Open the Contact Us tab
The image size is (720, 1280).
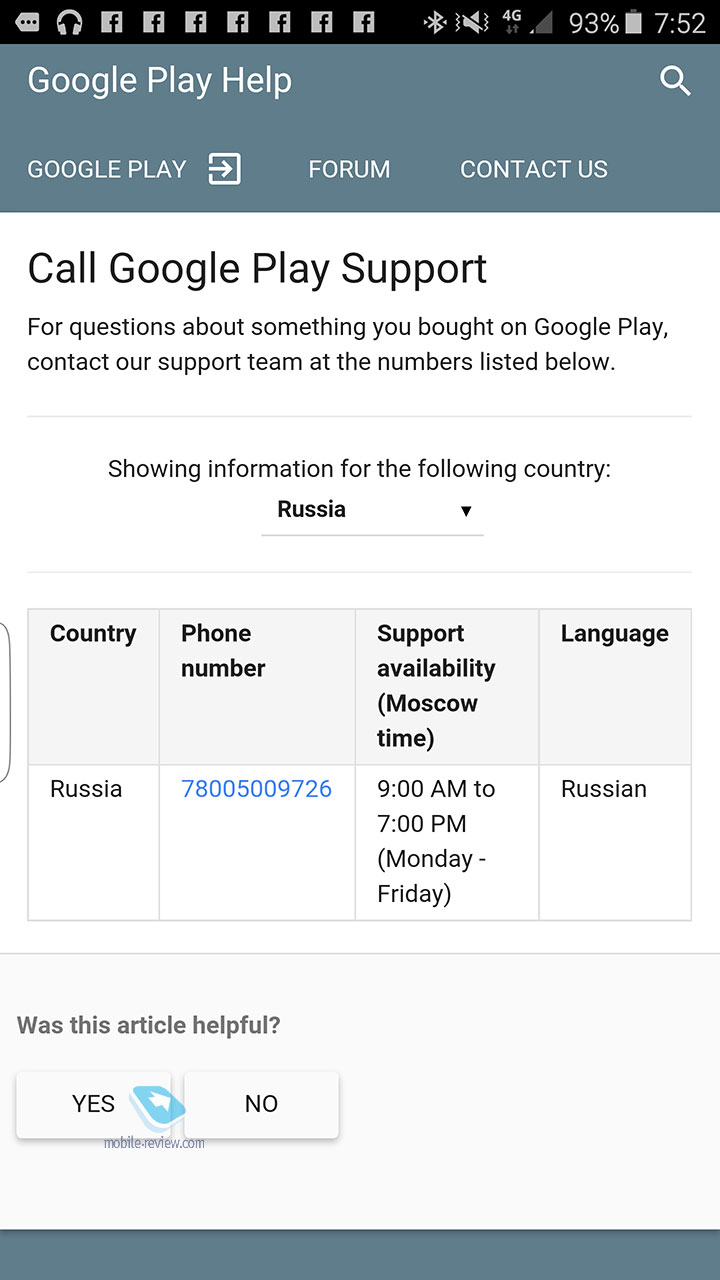pyautogui.click(x=534, y=169)
